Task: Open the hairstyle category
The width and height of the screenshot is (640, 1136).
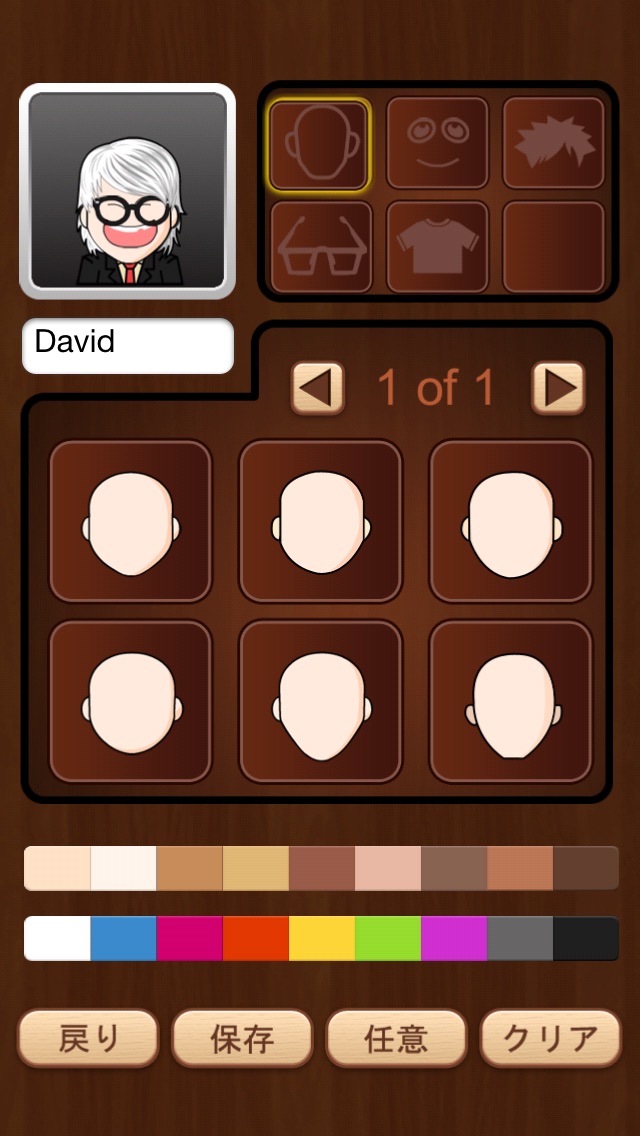Action: pyautogui.click(x=553, y=143)
